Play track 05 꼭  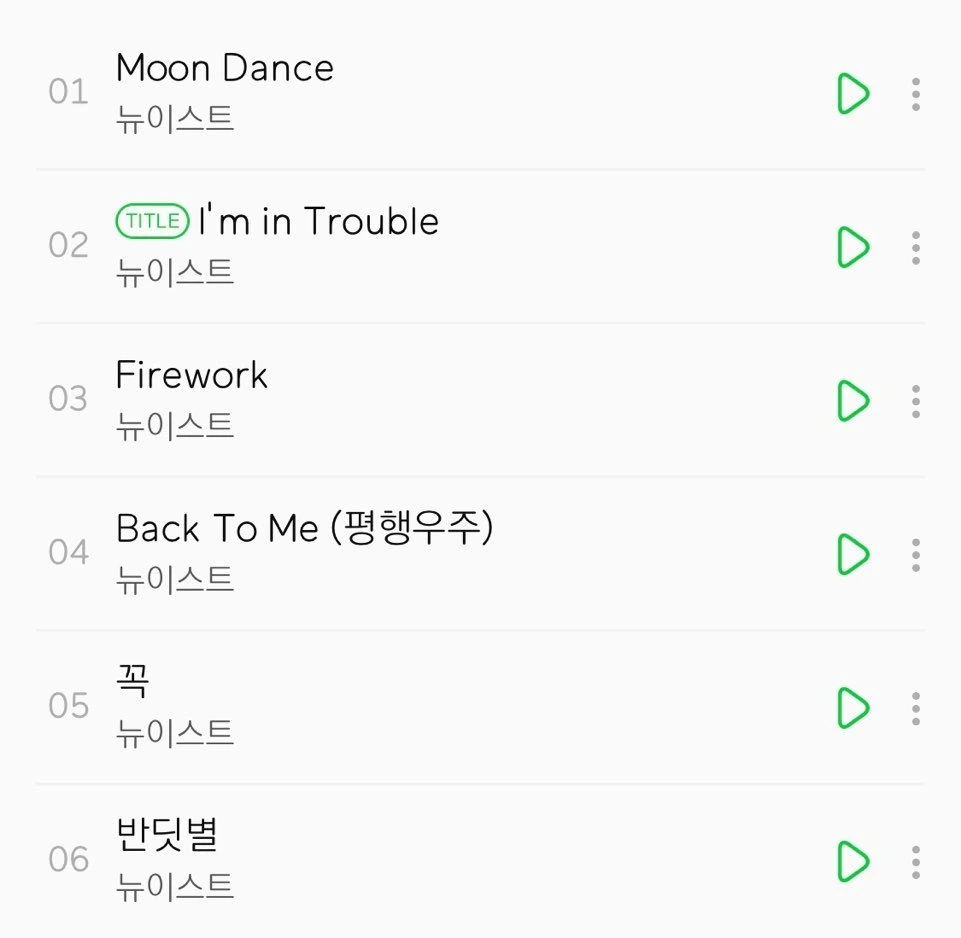click(853, 708)
